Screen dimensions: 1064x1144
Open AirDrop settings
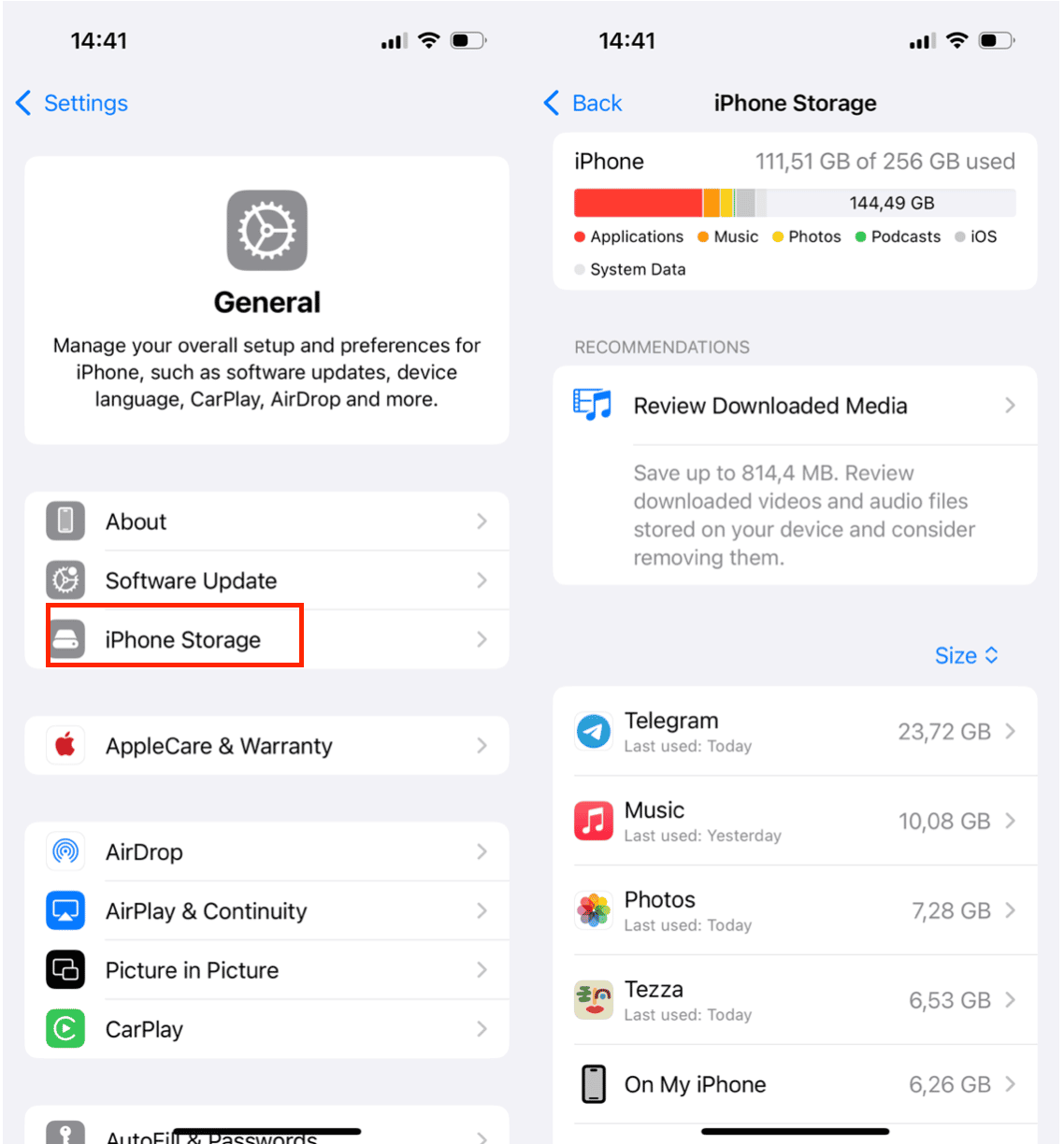coord(266,851)
